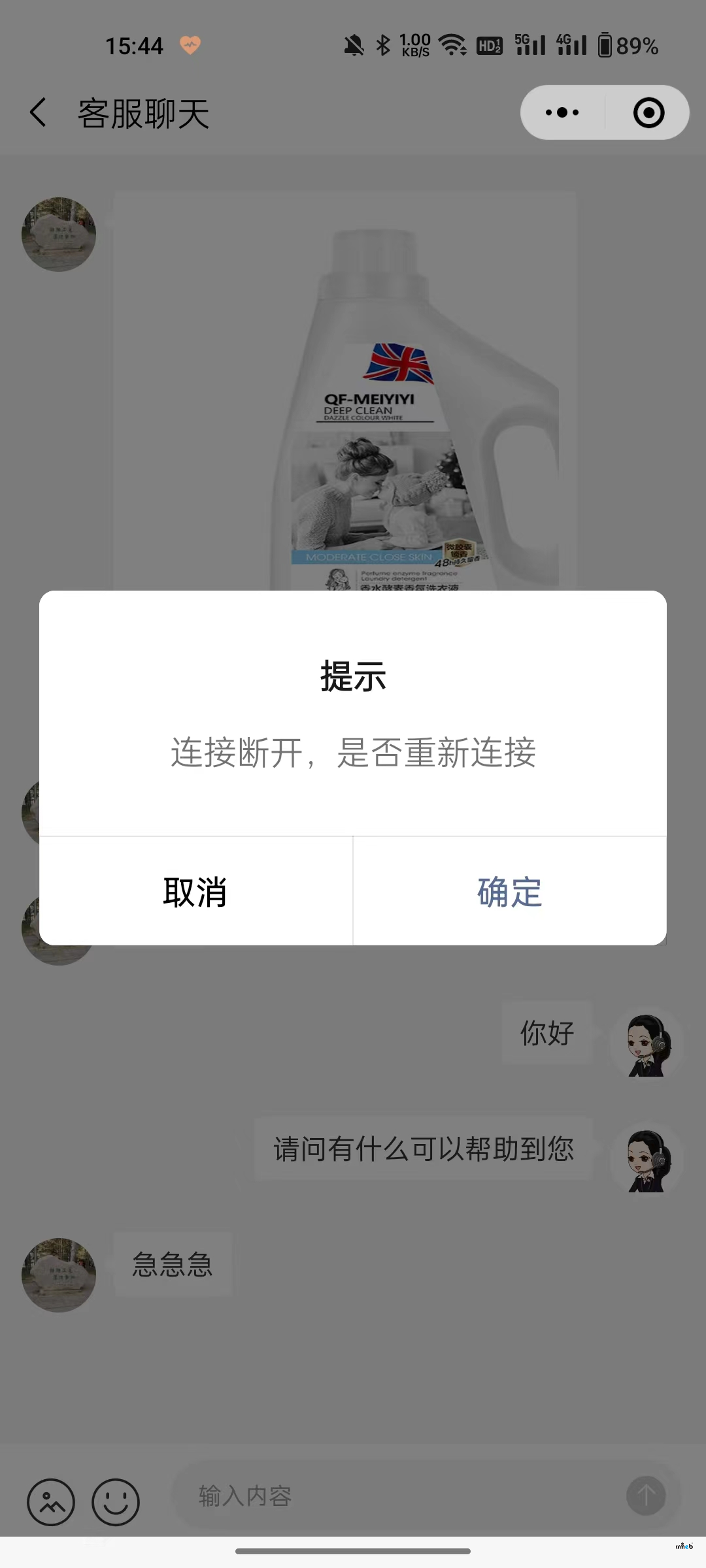Focus the 输入内容 message field

[x=392, y=1495]
